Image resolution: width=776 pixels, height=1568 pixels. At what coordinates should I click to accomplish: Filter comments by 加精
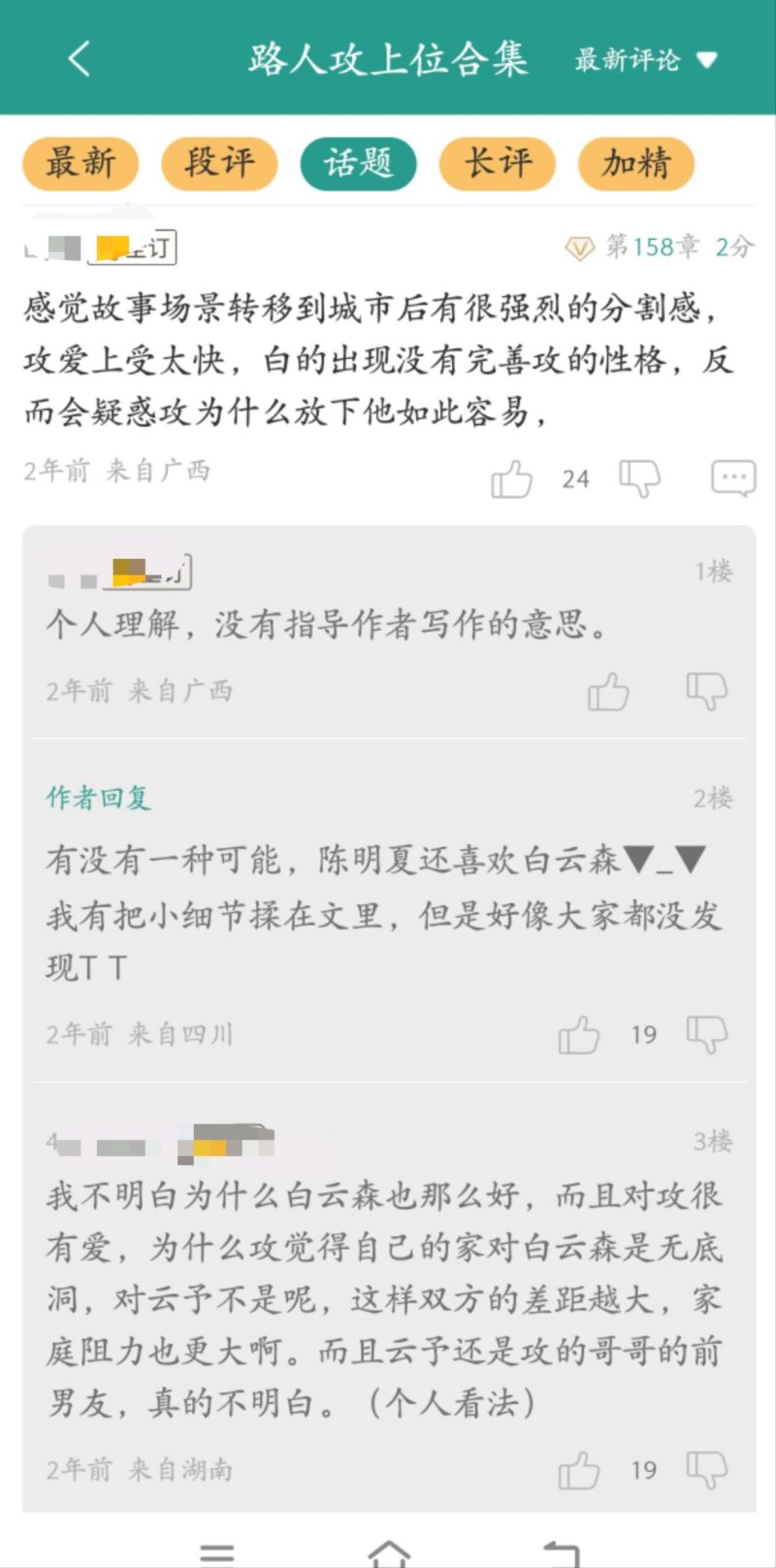pos(636,163)
